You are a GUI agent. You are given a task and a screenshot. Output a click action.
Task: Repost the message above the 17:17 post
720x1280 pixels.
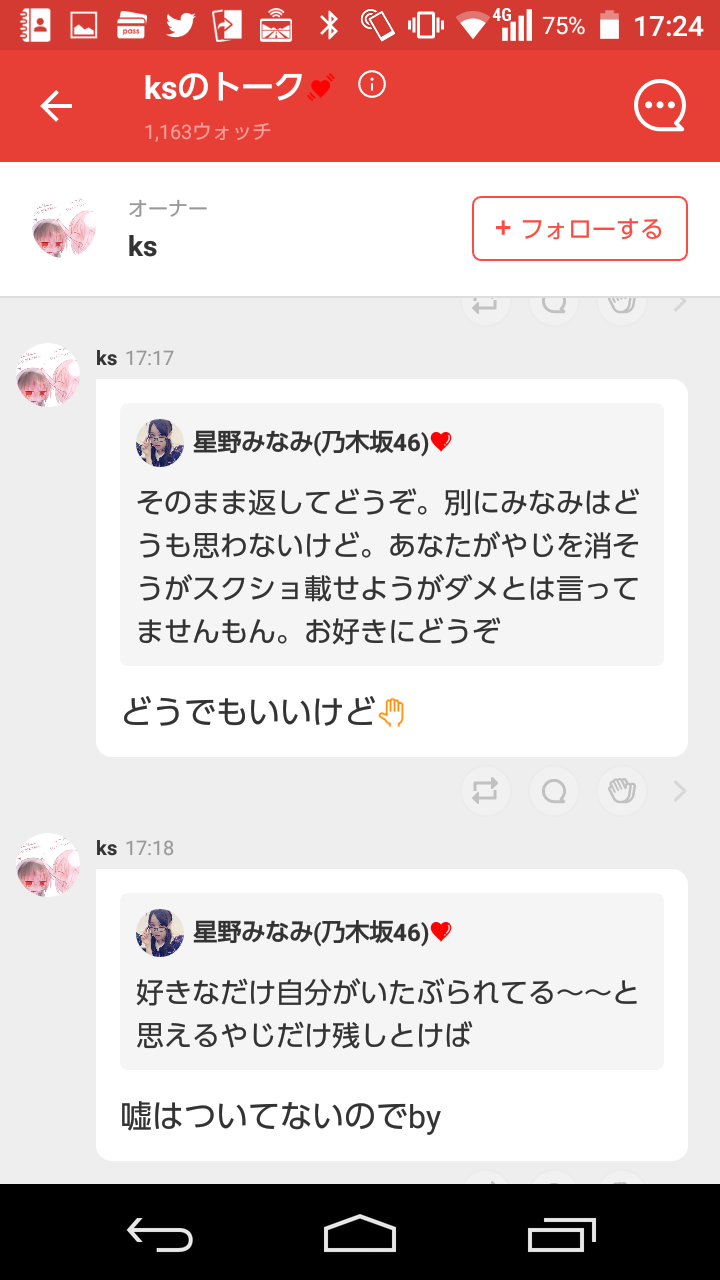point(485,301)
